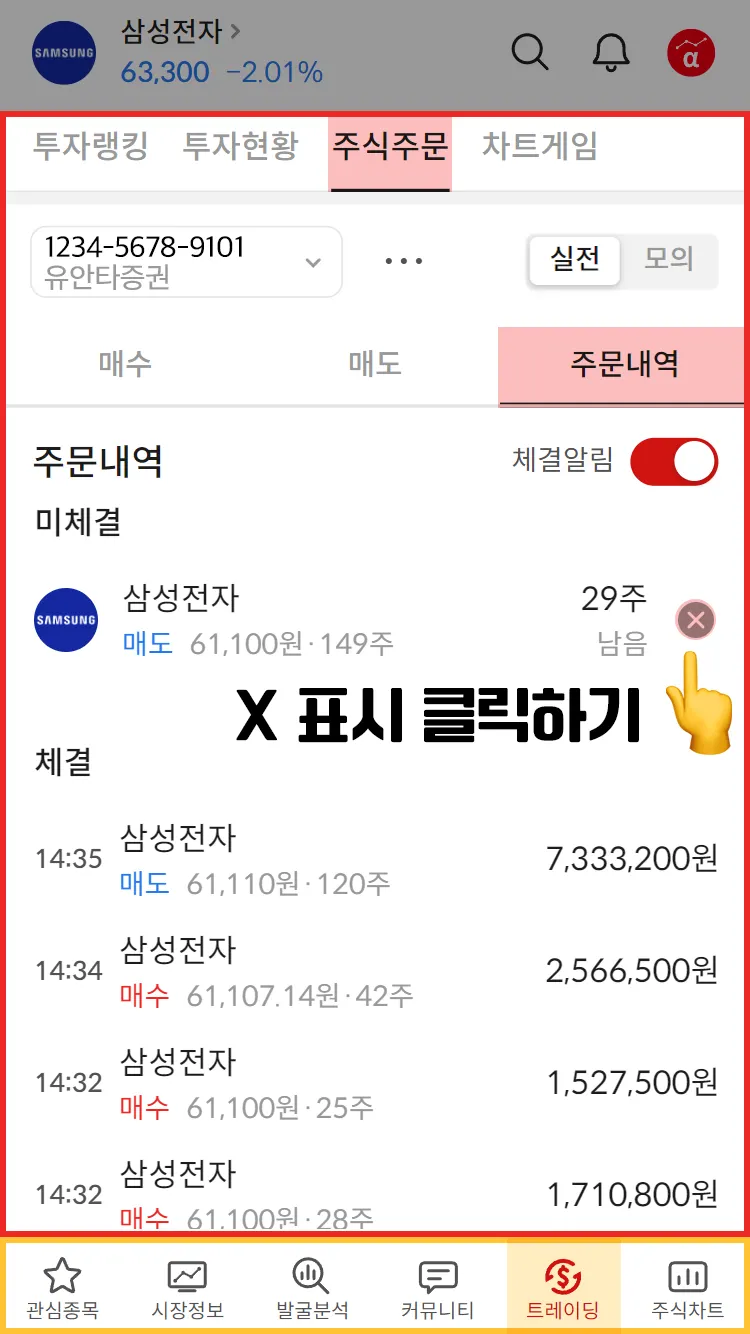Image resolution: width=750 pixels, height=1334 pixels.
Task: Open 커뮤니티 in bottom navigation
Action: [x=437, y=1289]
